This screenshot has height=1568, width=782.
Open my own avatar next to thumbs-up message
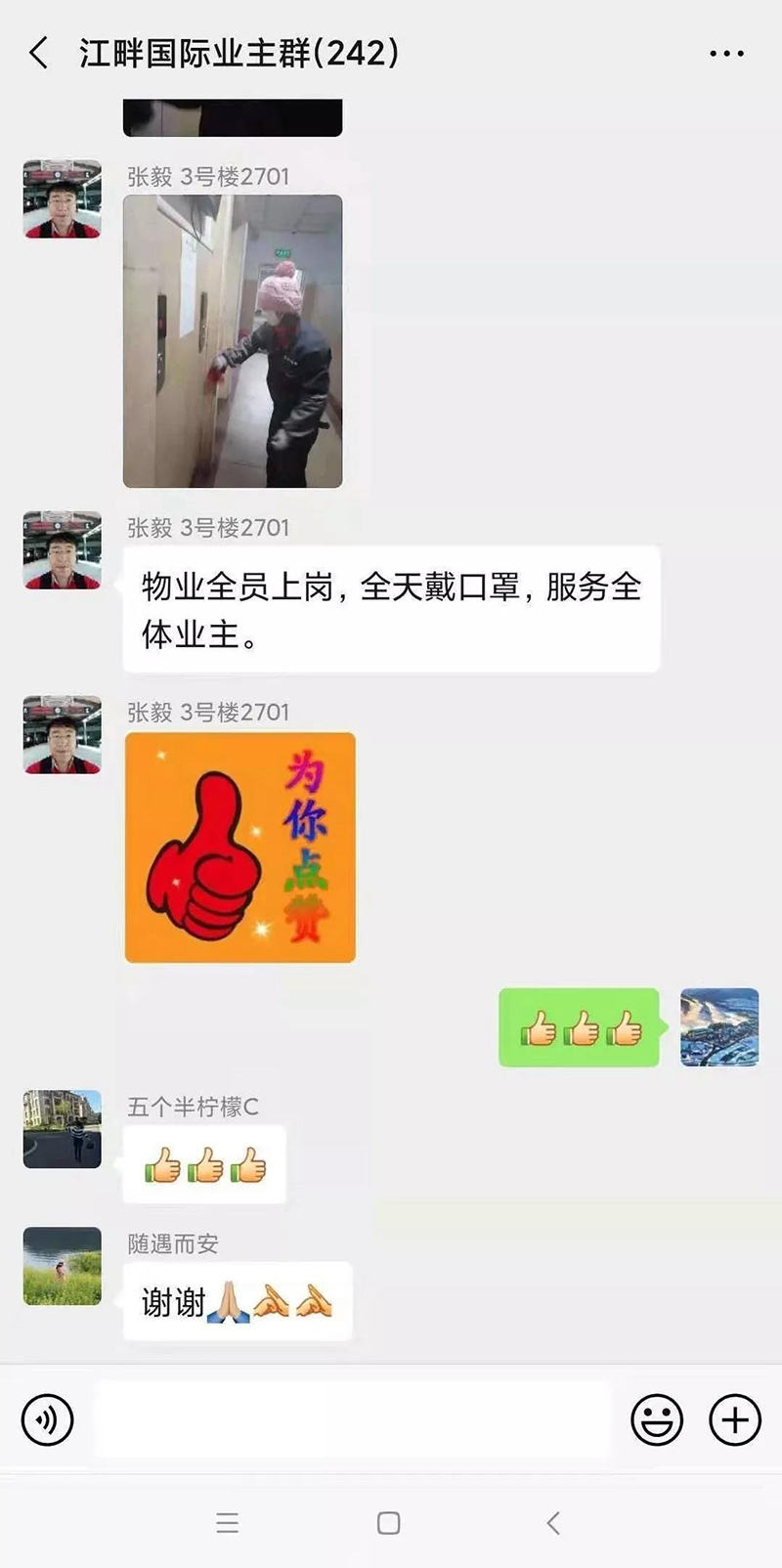coord(719,1027)
